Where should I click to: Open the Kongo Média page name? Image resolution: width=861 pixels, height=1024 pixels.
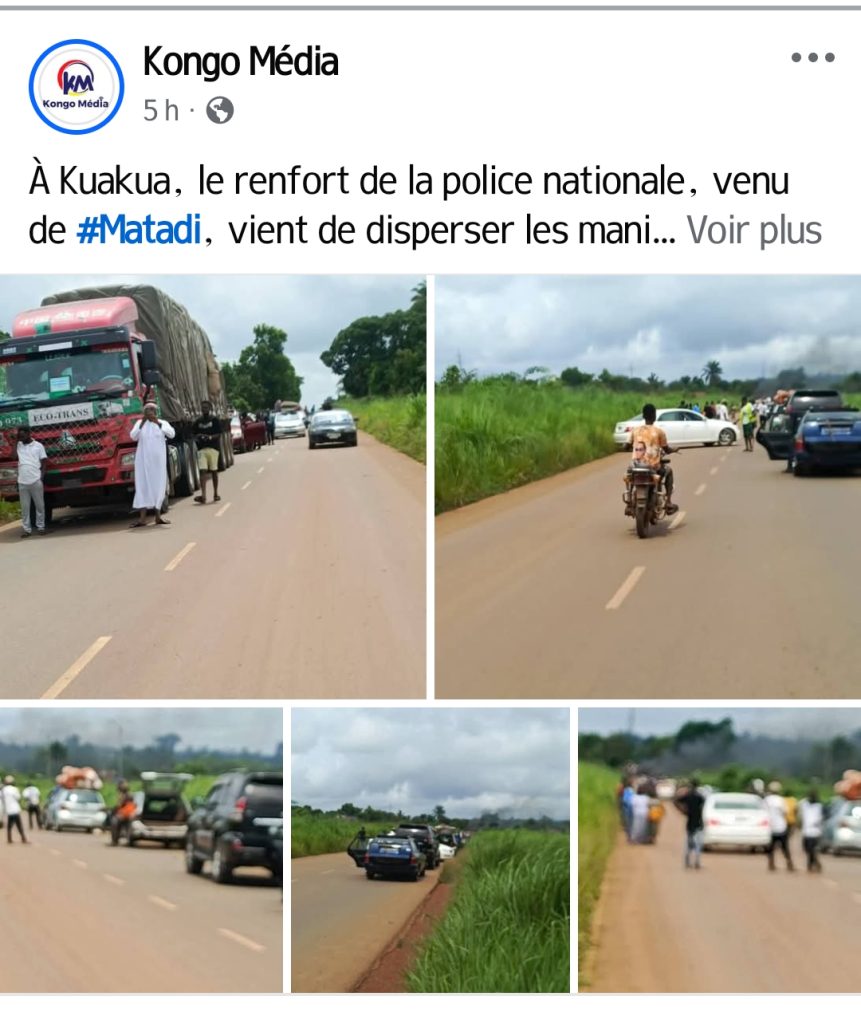click(240, 60)
